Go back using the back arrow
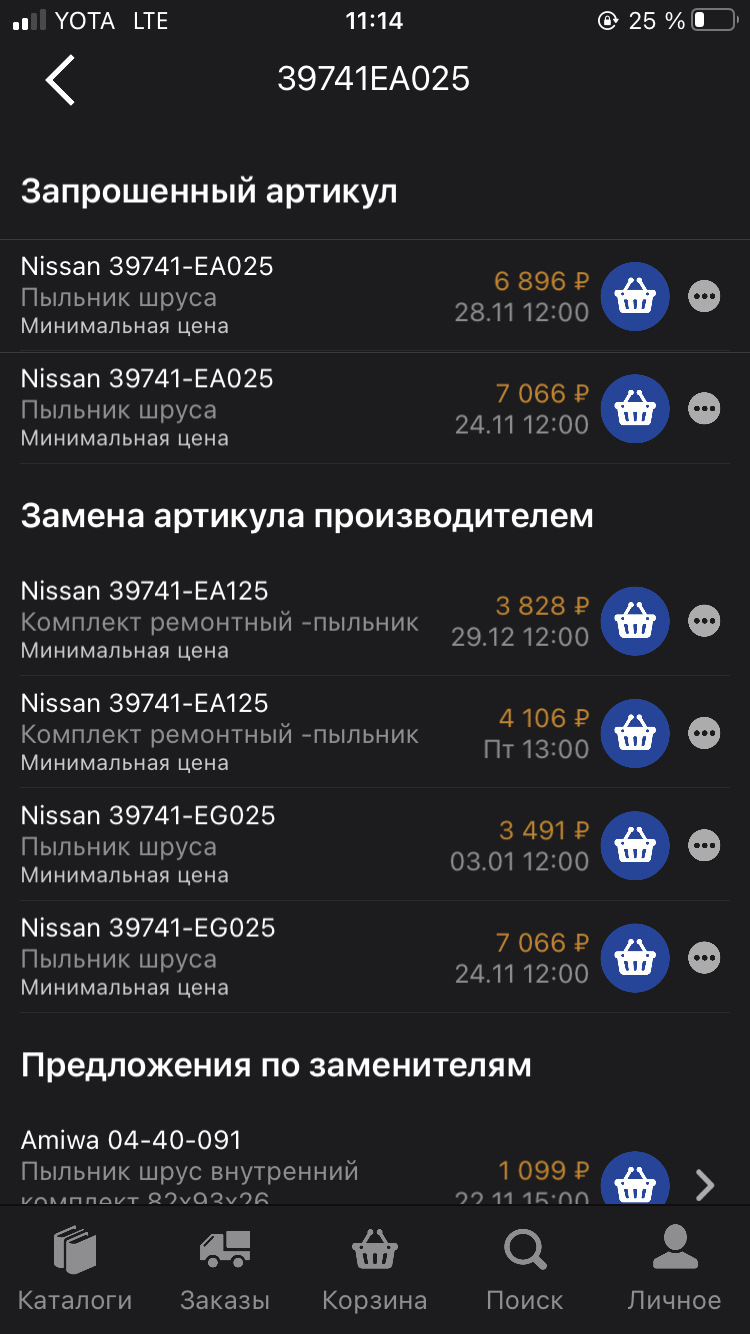 pos(60,80)
